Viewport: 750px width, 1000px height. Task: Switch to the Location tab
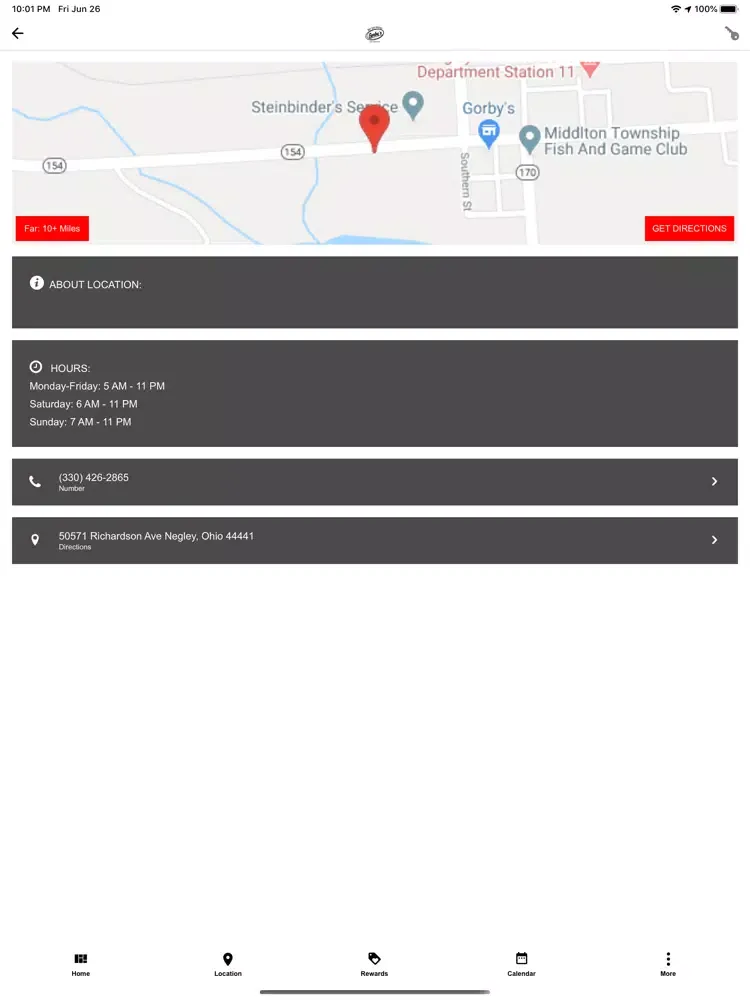click(228, 964)
